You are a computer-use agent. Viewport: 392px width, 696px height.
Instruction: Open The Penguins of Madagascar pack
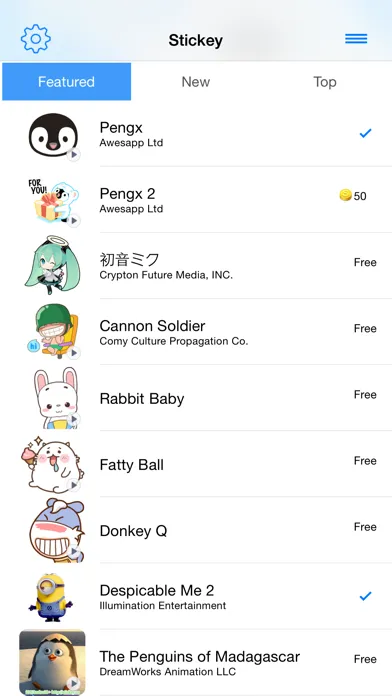[x=196, y=662]
